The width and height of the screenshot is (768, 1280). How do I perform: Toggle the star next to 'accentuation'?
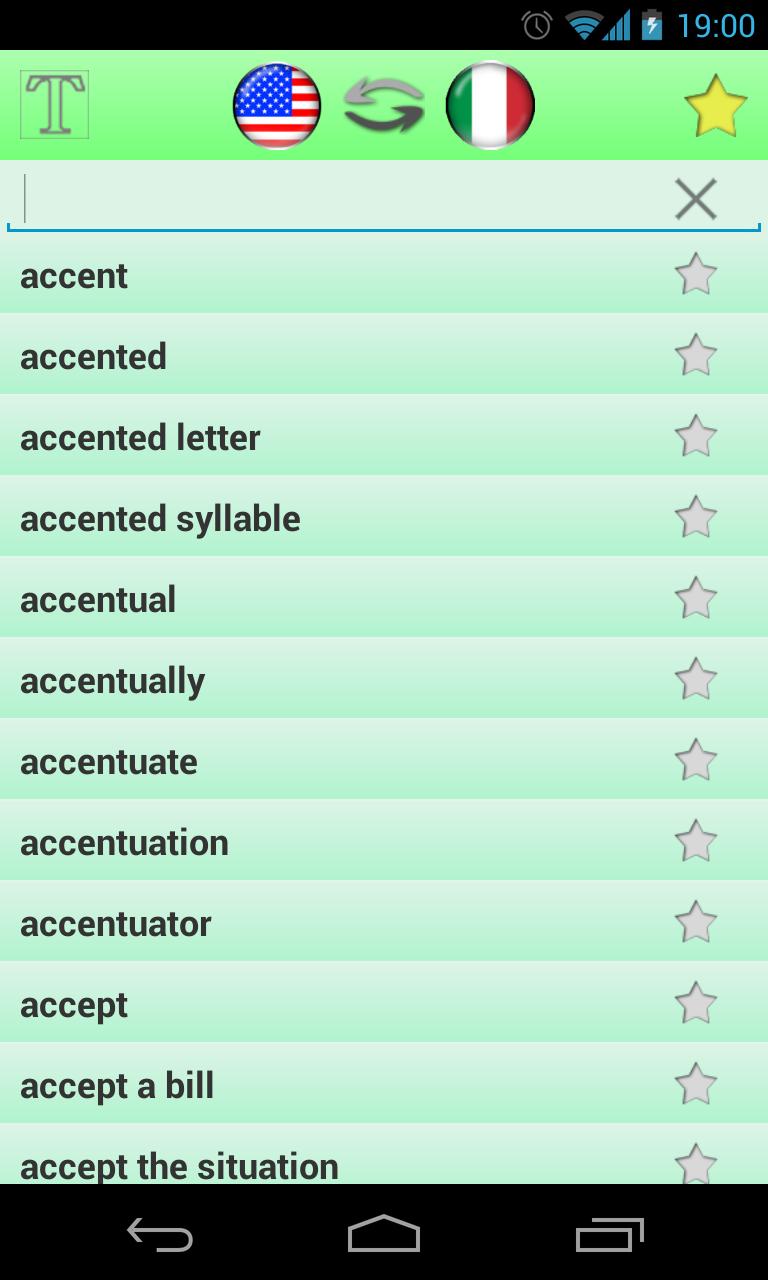696,840
